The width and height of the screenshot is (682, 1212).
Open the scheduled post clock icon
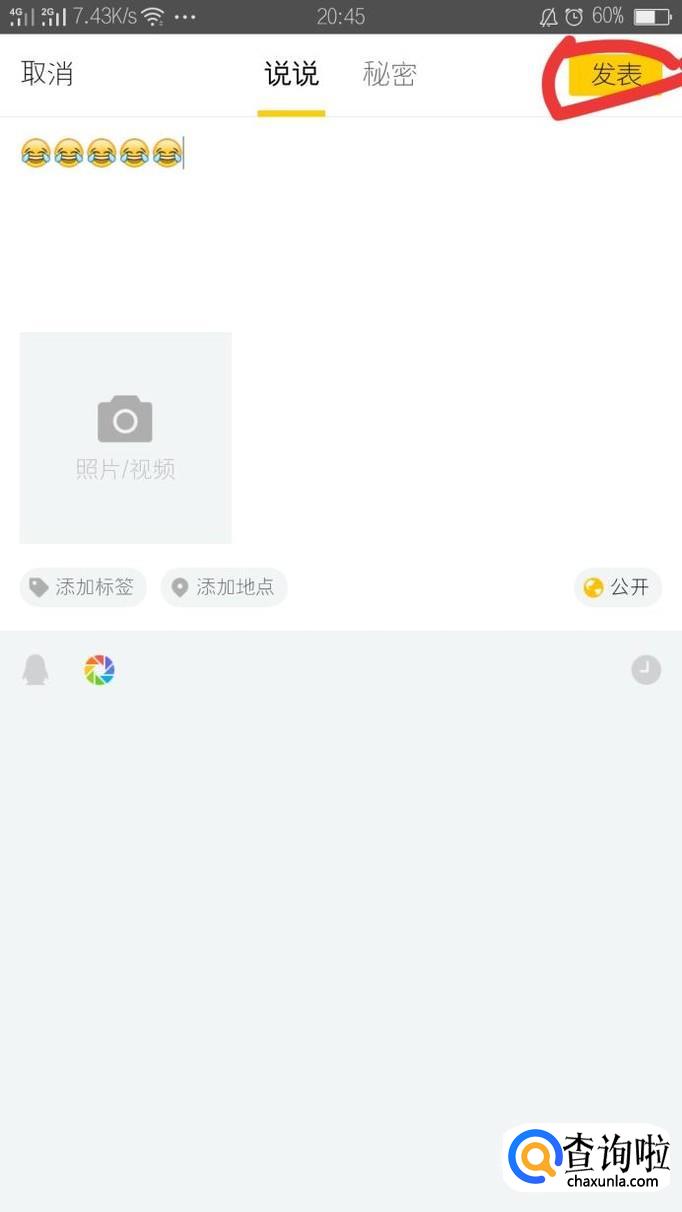click(646, 670)
